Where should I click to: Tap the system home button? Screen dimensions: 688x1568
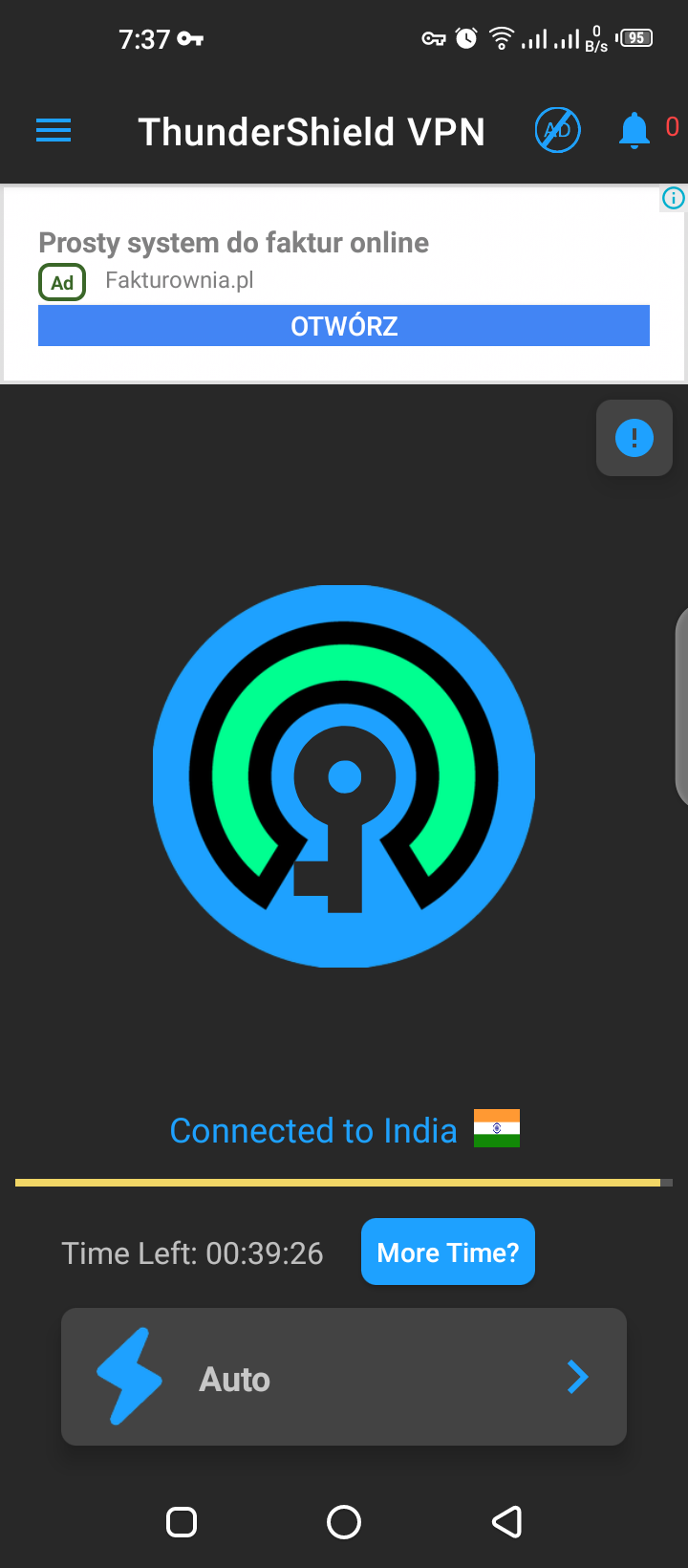pos(344,1521)
